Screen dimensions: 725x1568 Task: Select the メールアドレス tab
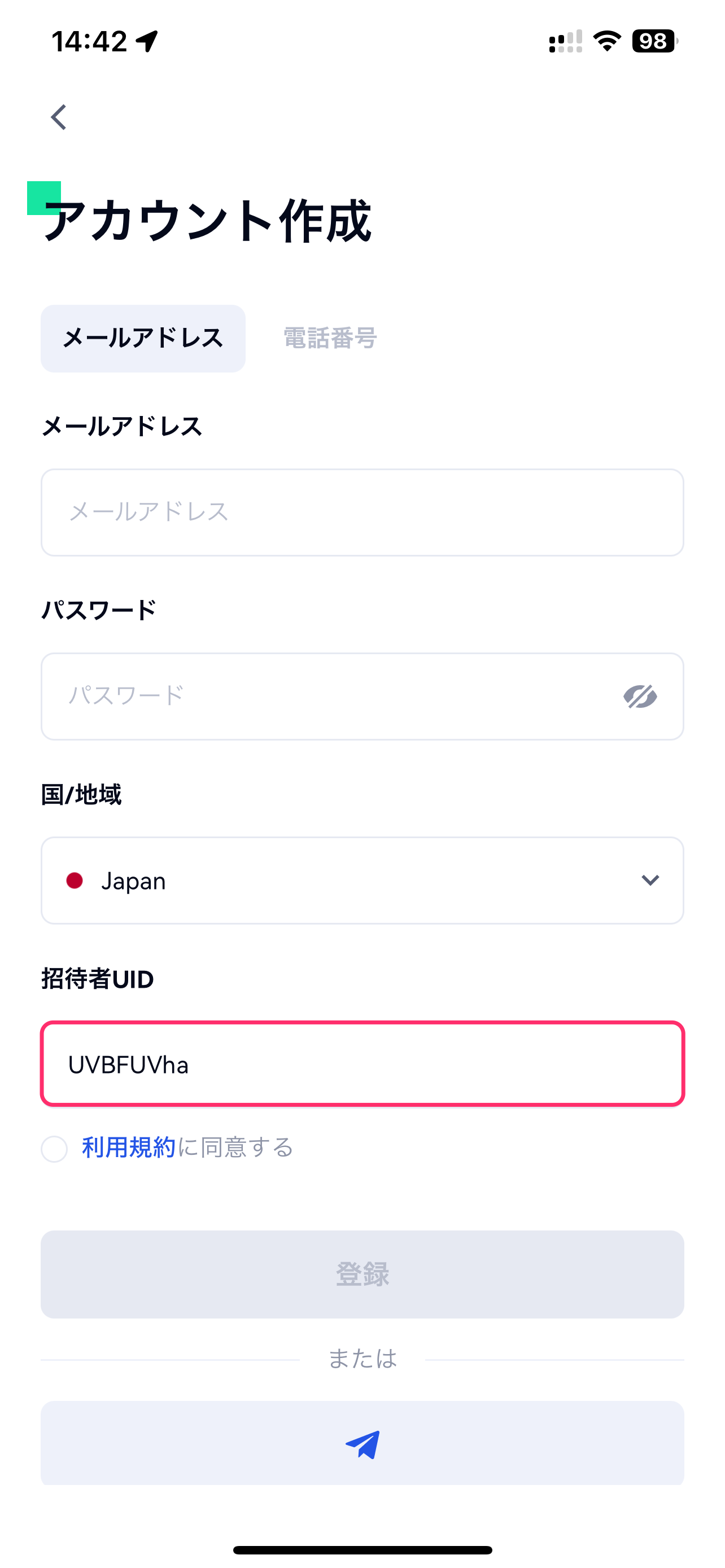pyautogui.click(x=143, y=339)
